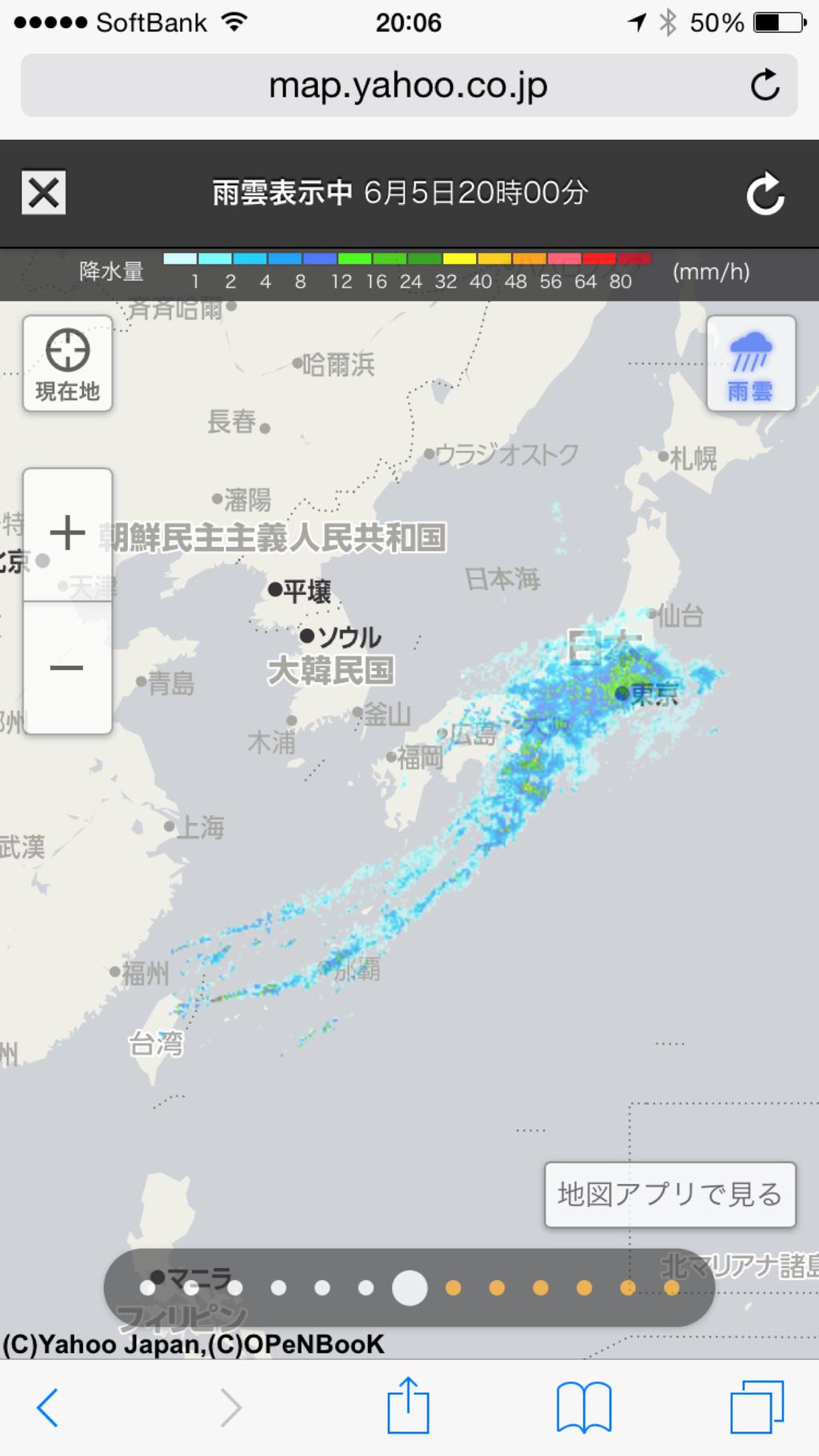Refresh the rain cloud radar data
This screenshot has width=819, height=1456.
765,193
